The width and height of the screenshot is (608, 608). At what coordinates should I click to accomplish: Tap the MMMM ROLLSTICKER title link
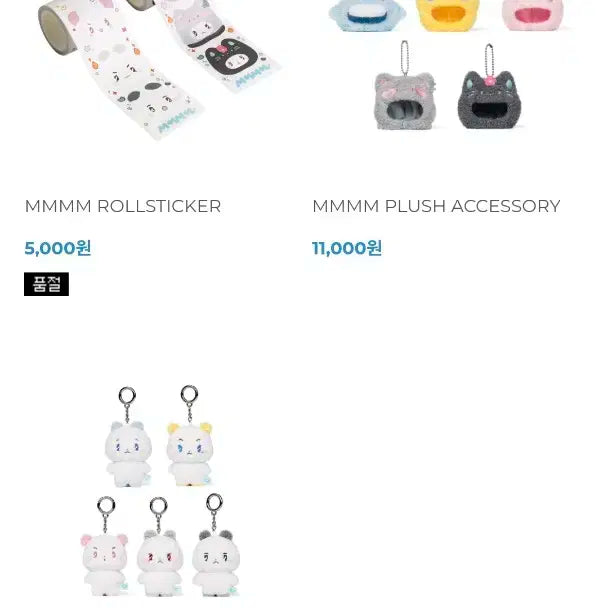point(123,206)
